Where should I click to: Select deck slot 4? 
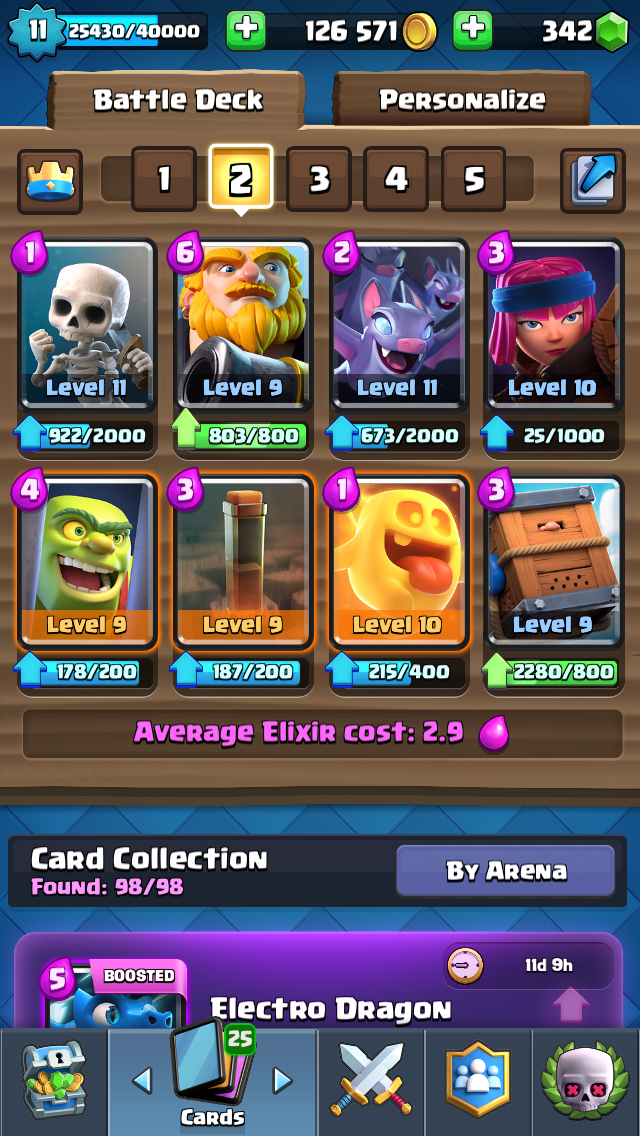pyautogui.click(x=396, y=179)
